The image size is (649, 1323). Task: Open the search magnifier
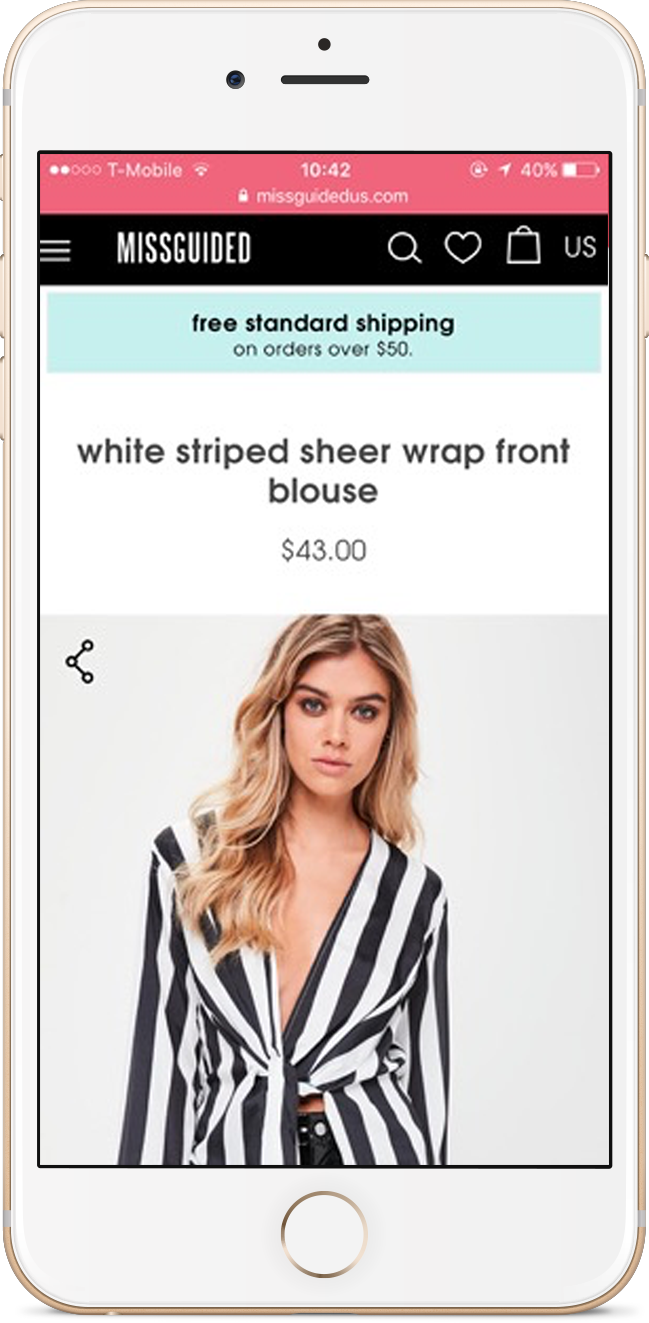click(x=404, y=248)
